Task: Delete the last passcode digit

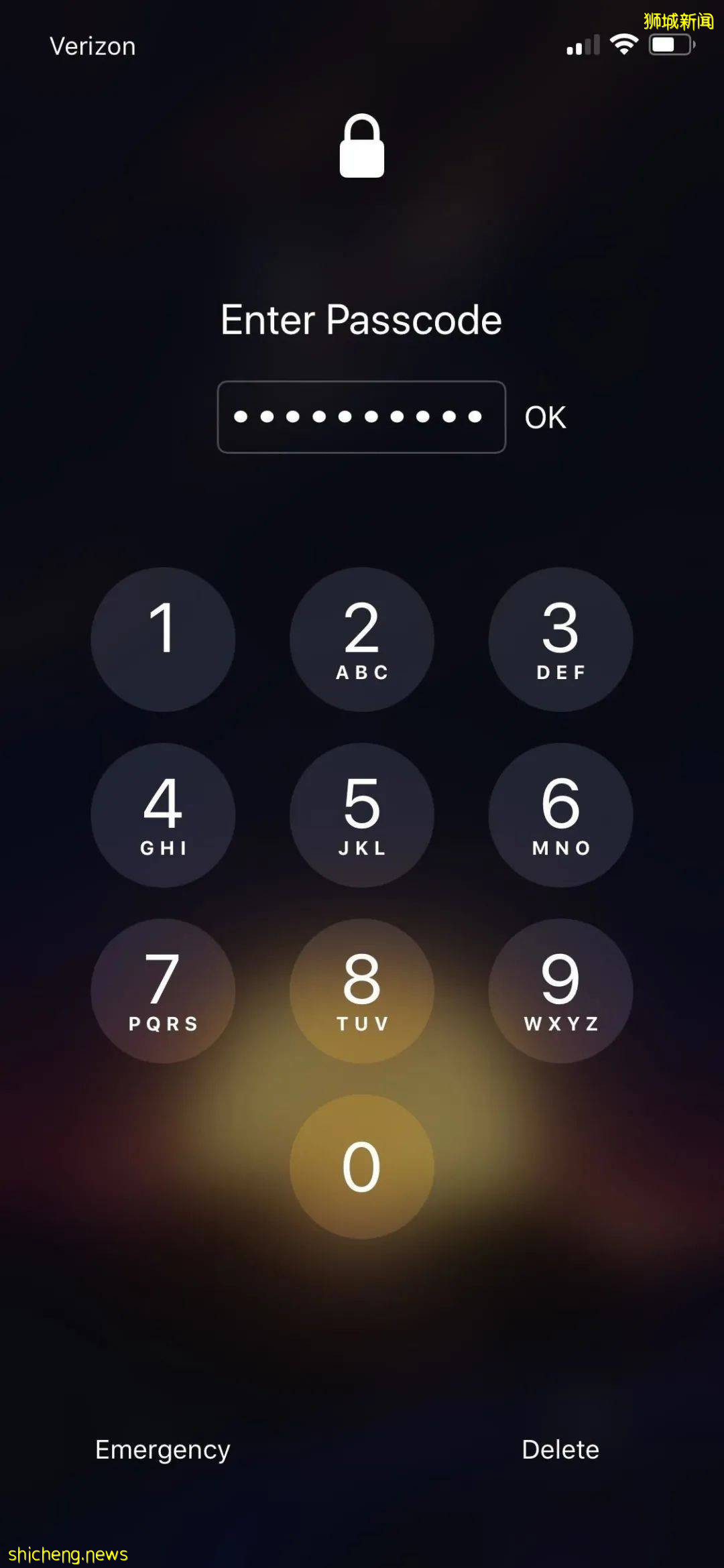Action: (x=560, y=1449)
